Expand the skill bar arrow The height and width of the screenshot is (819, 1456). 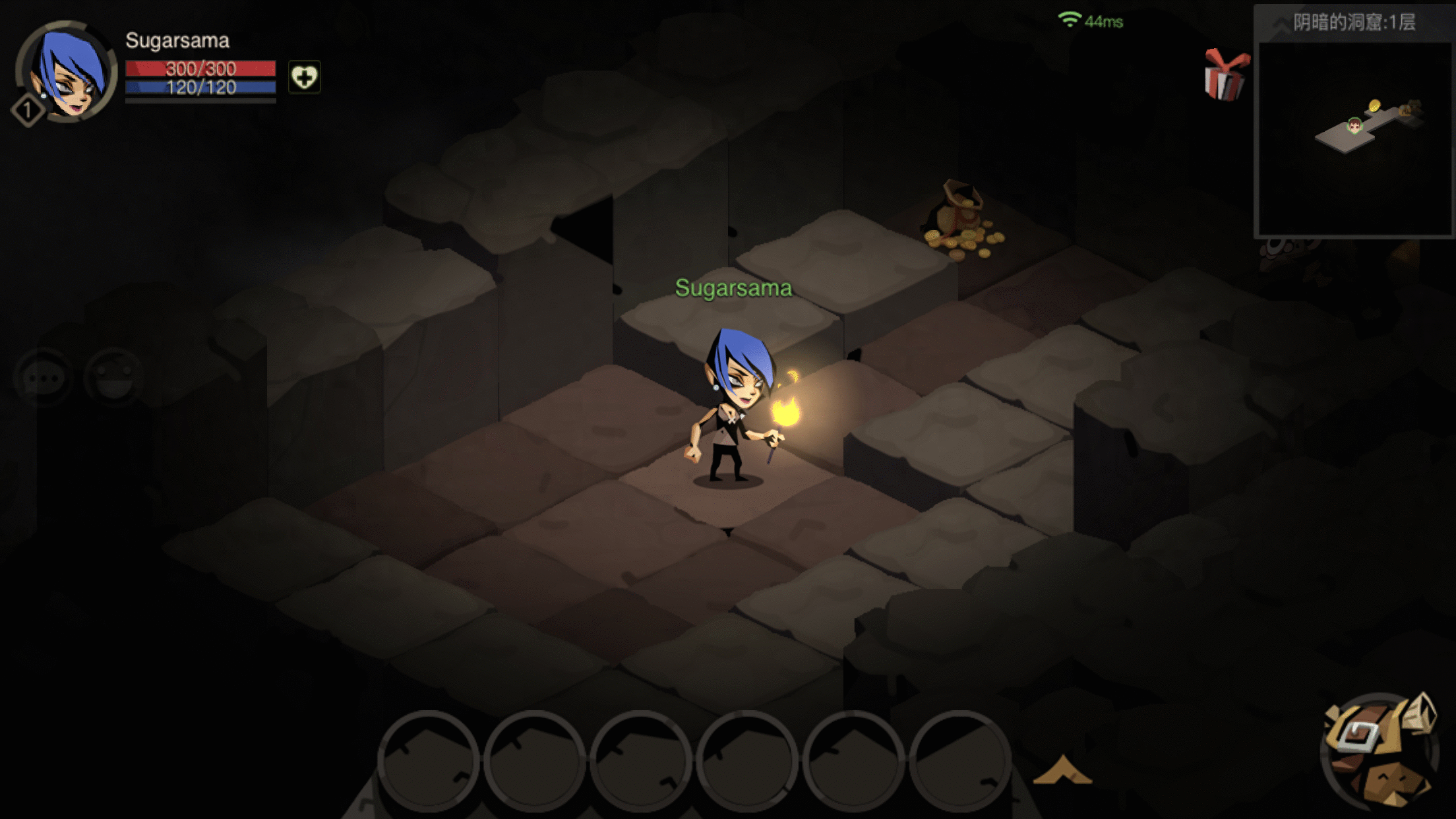click(x=1062, y=770)
